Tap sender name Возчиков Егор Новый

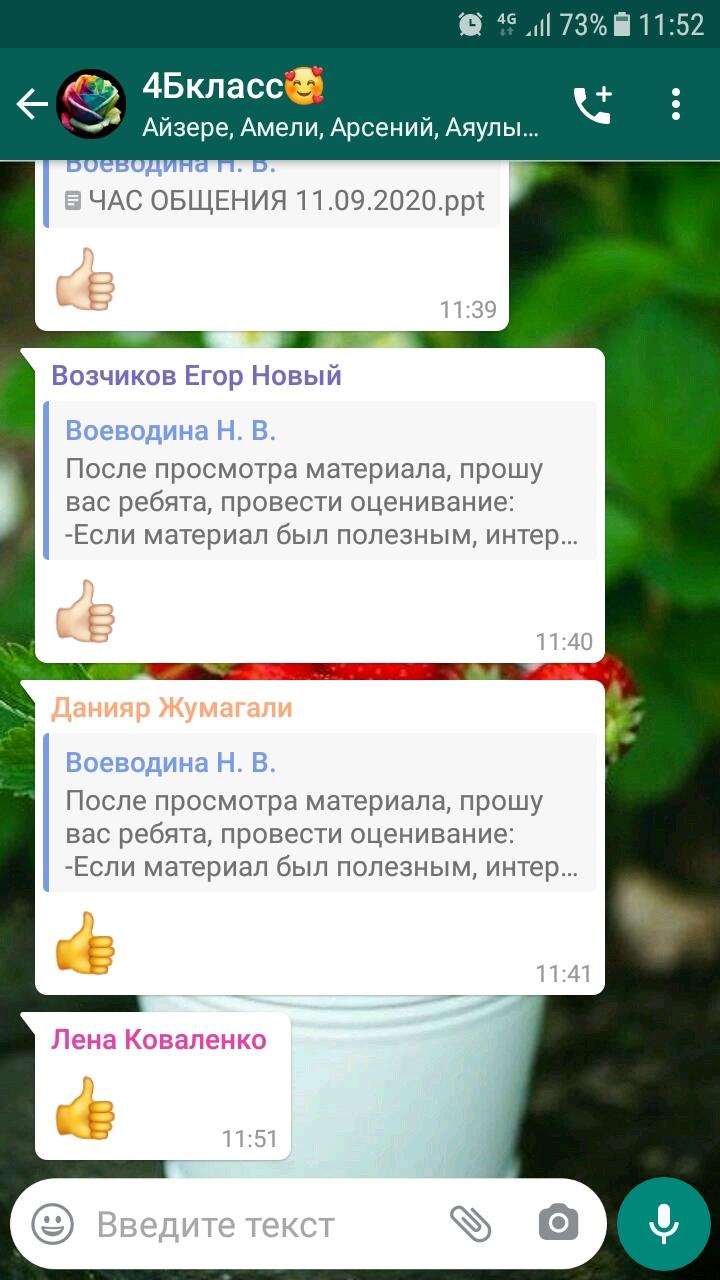[197, 376]
